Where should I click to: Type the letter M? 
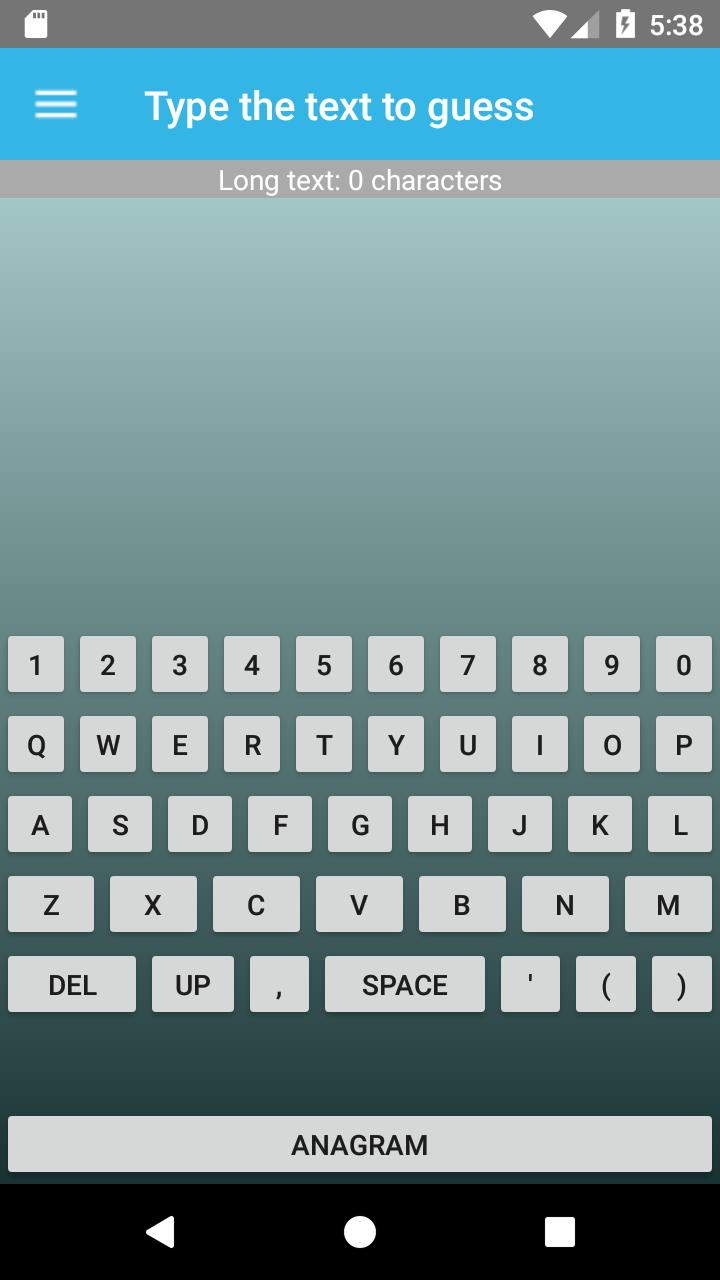tap(668, 904)
